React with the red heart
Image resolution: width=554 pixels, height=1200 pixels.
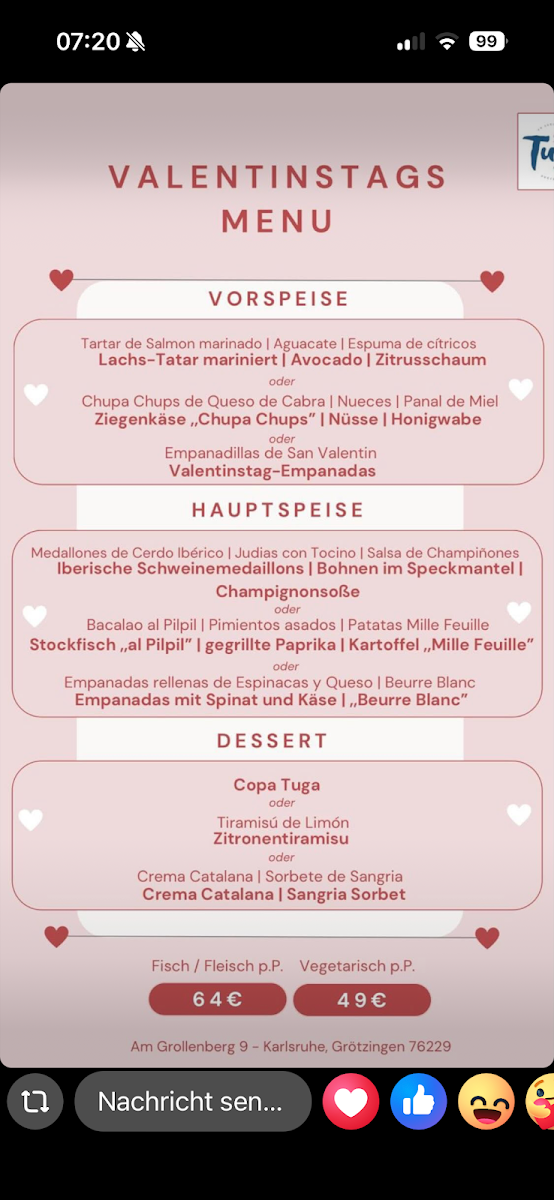(x=351, y=1102)
